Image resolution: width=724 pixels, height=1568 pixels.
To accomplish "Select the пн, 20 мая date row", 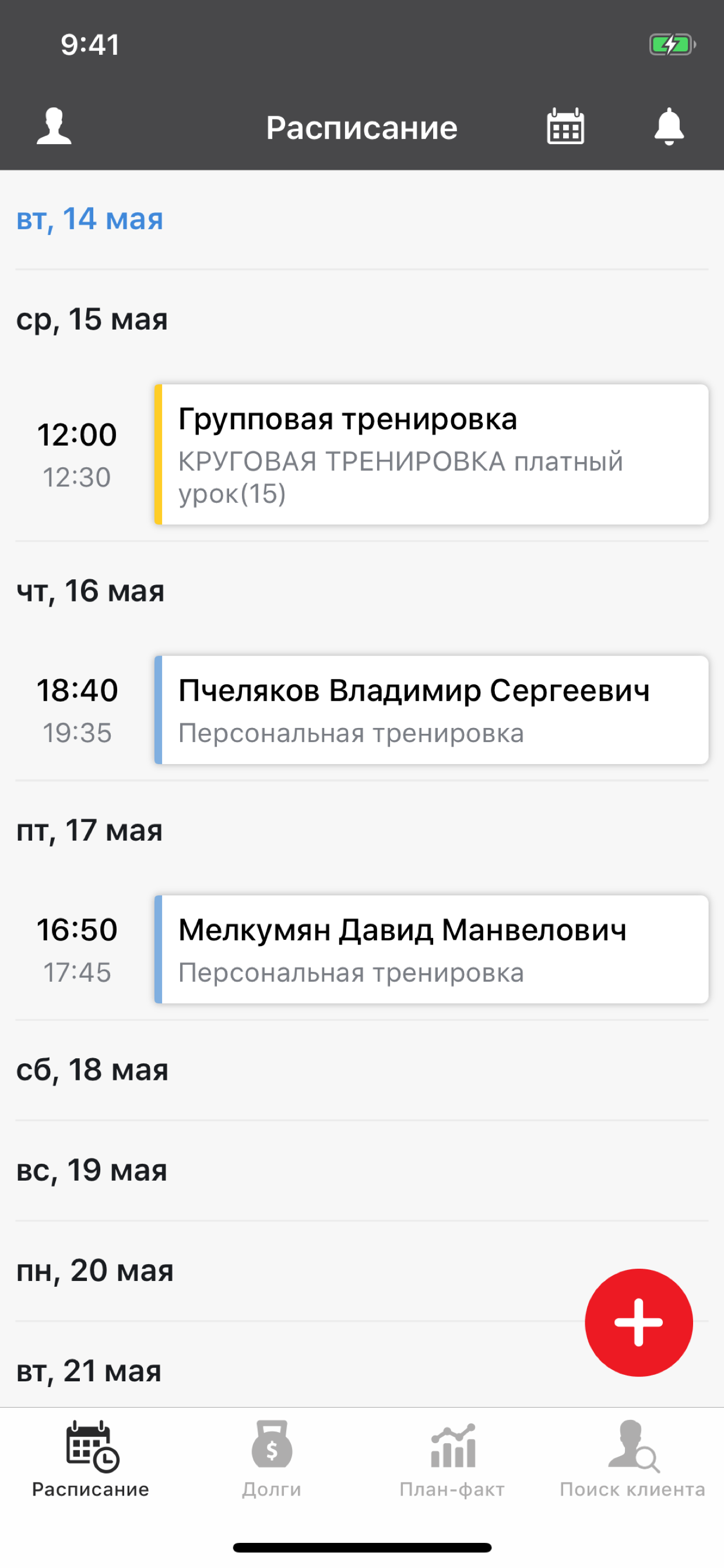I will [94, 1270].
